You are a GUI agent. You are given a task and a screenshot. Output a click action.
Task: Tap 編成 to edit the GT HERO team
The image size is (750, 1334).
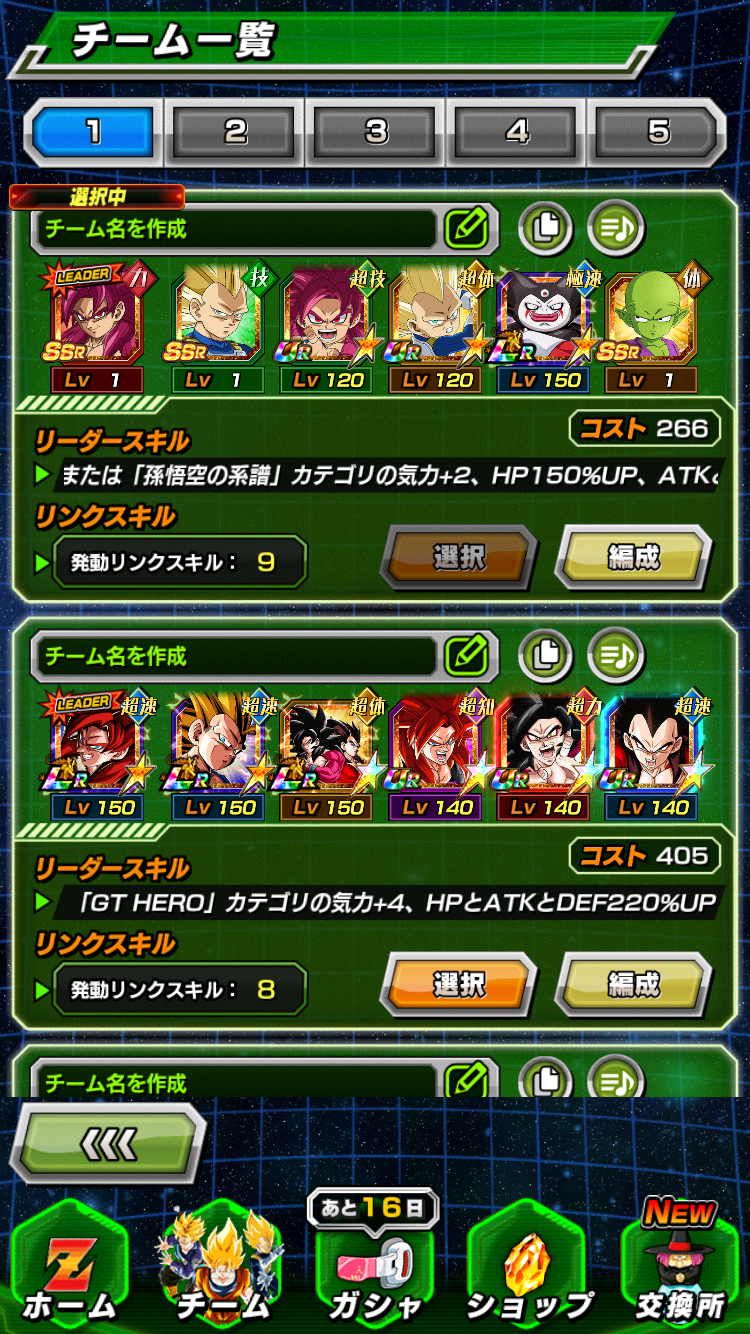633,984
